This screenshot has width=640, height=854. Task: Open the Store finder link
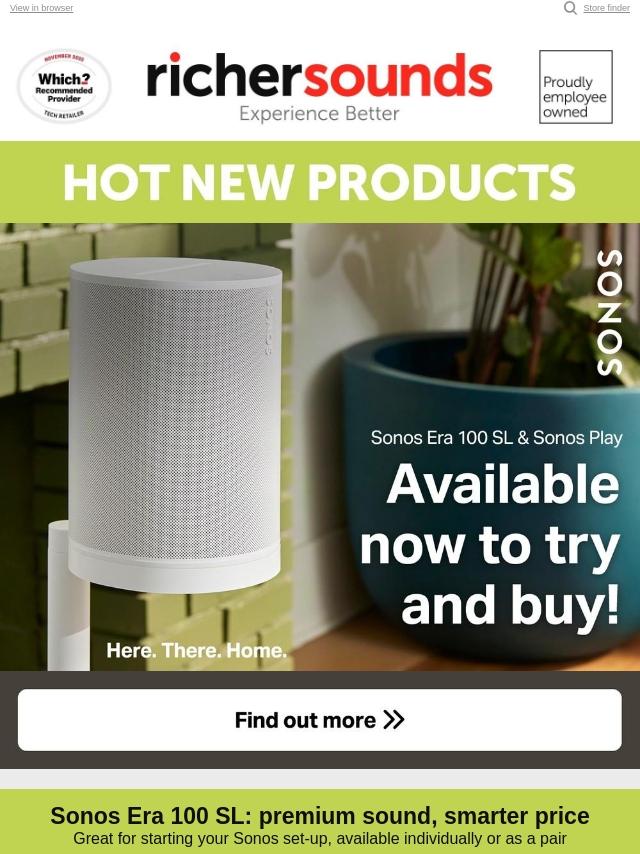[x=606, y=8]
